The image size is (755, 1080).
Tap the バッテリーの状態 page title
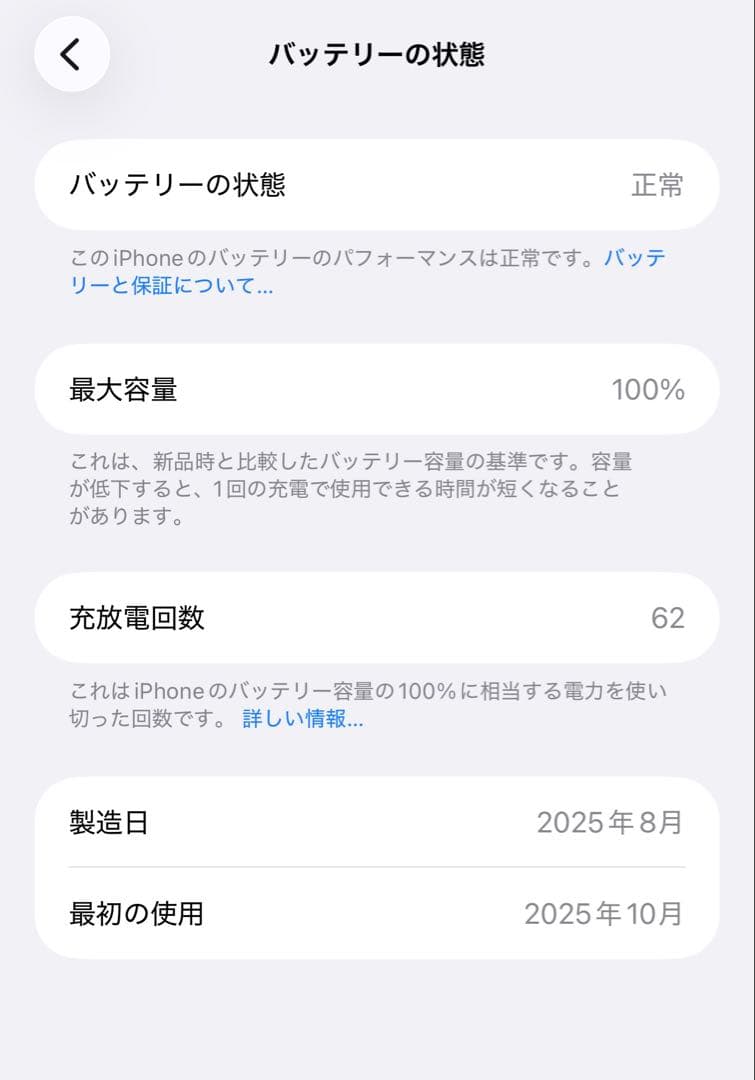click(x=377, y=57)
